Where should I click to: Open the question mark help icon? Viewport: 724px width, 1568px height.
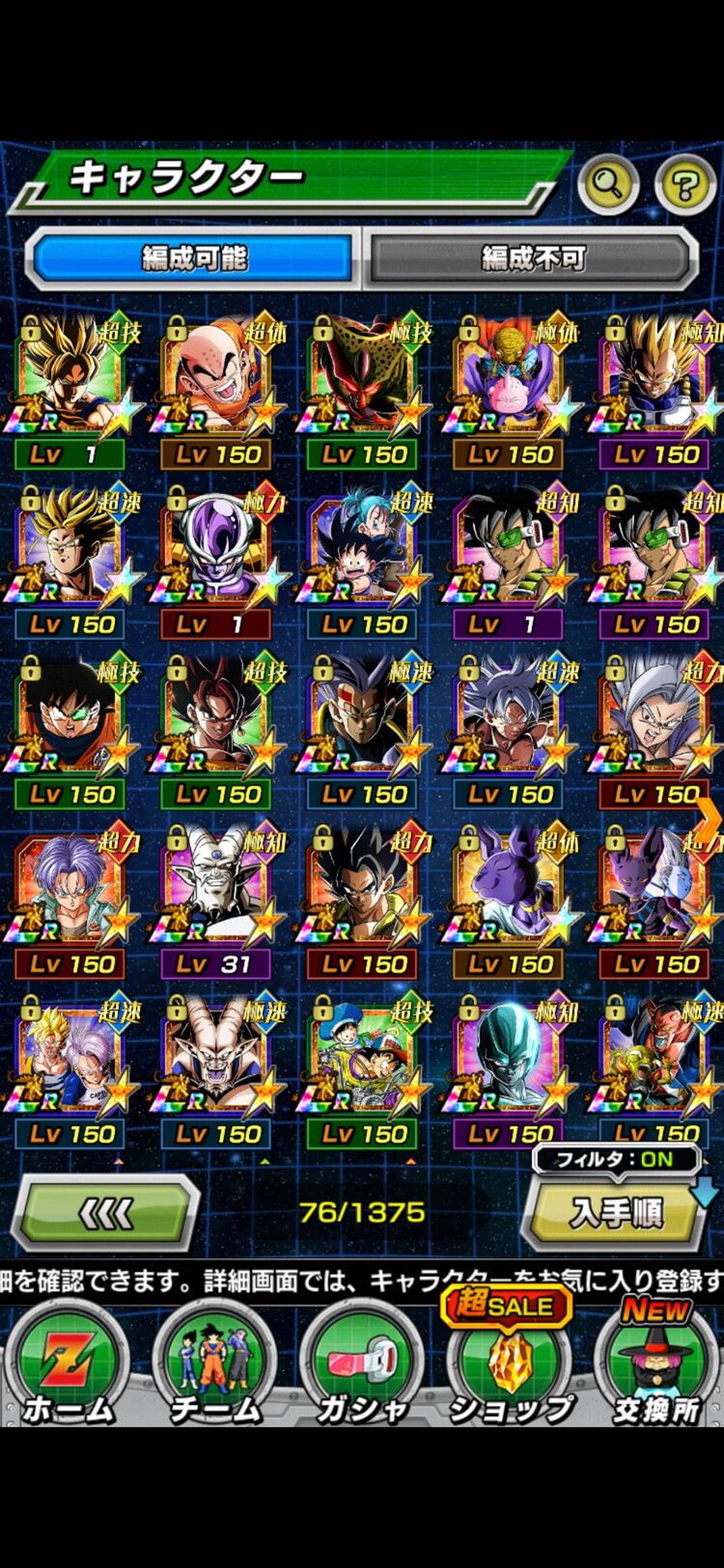tap(684, 182)
